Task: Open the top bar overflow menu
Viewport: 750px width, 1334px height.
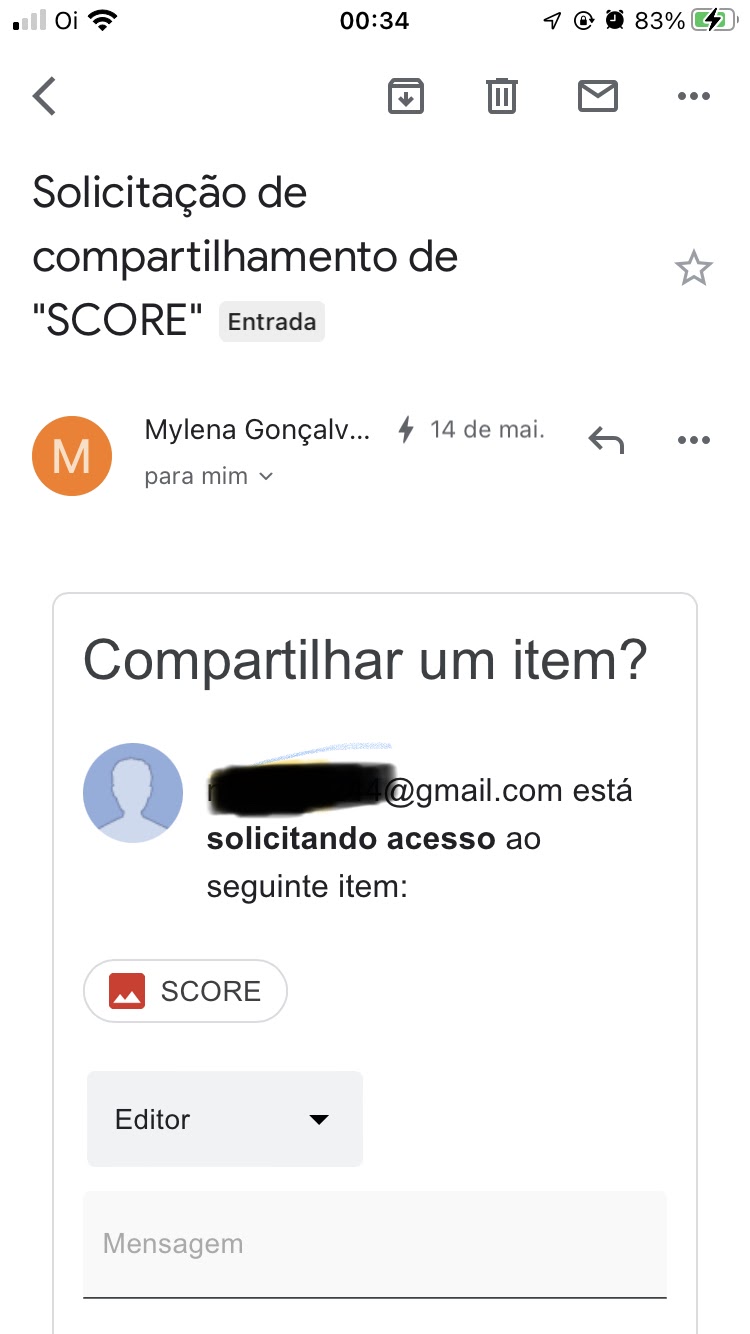Action: click(x=693, y=97)
